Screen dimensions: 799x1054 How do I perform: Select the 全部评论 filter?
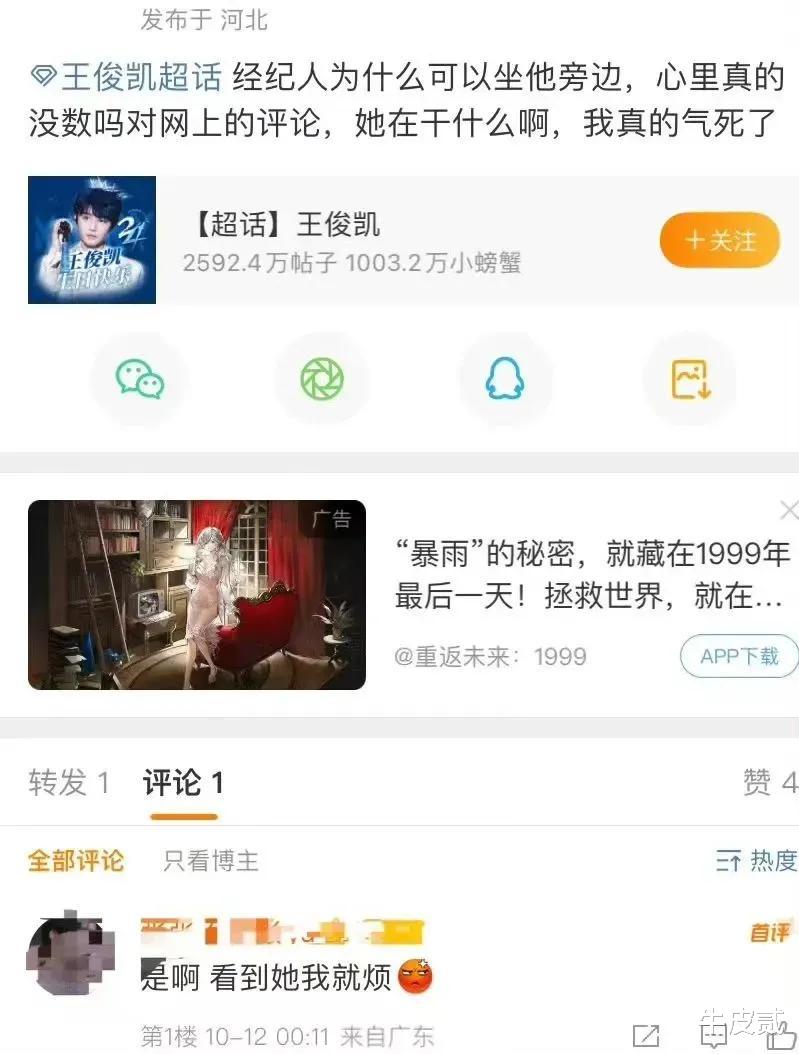tap(76, 862)
